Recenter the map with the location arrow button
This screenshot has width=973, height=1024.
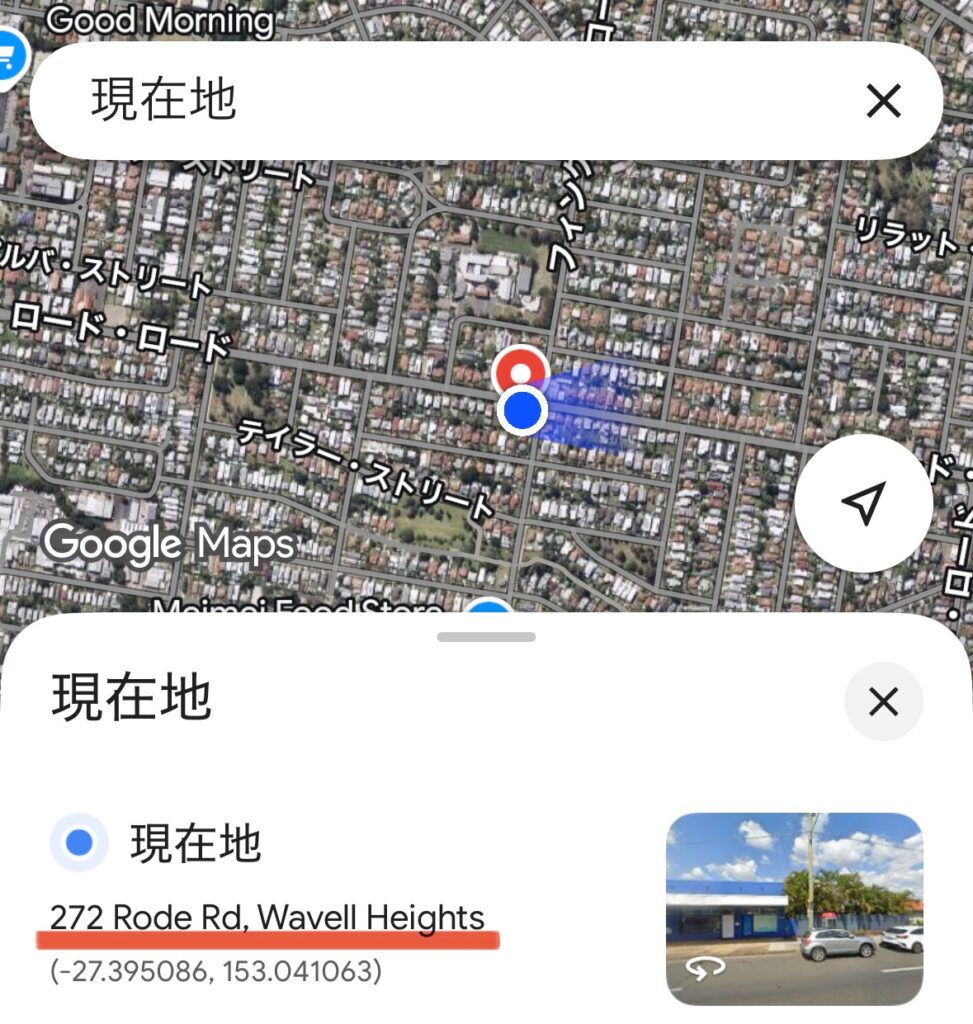(x=863, y=503)
